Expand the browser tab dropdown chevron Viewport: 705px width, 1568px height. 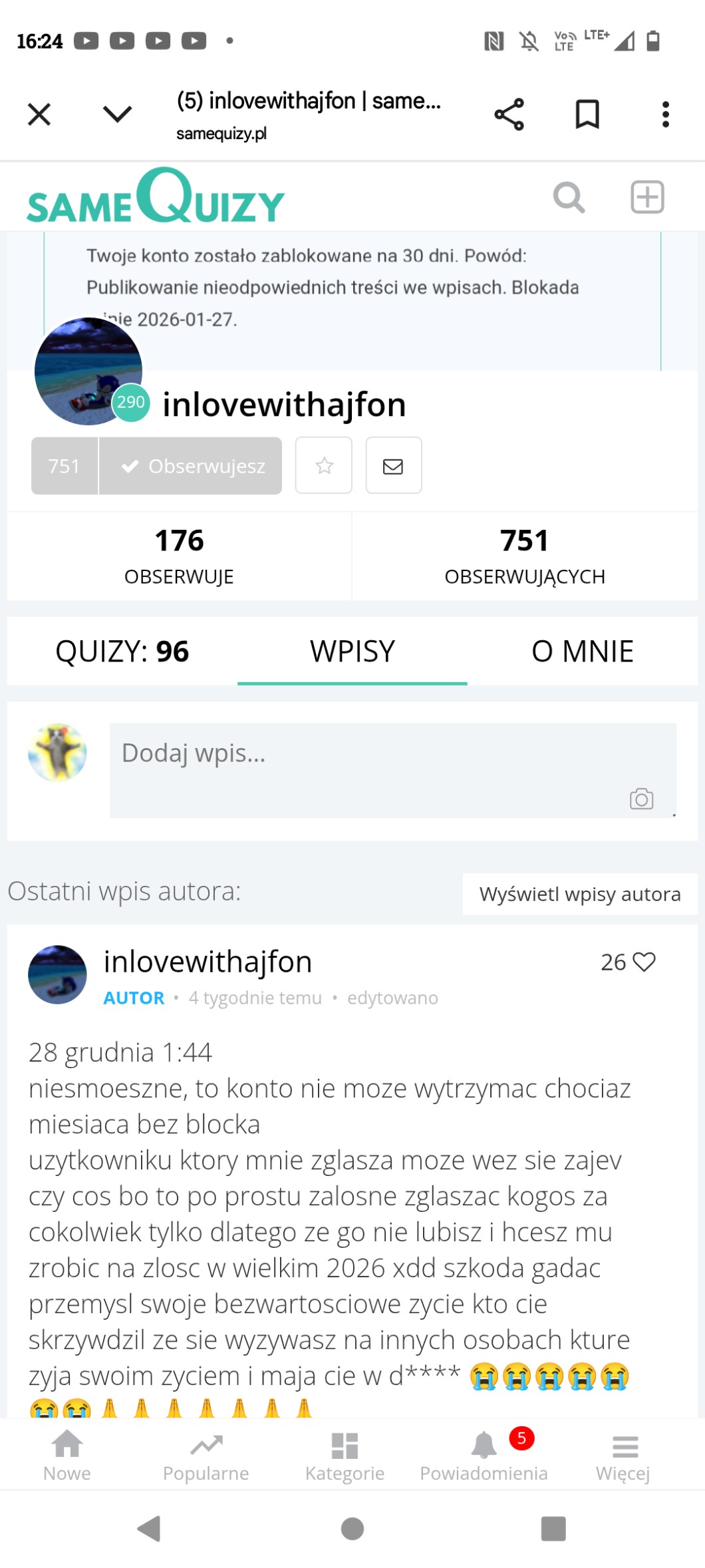click(117, 114)
